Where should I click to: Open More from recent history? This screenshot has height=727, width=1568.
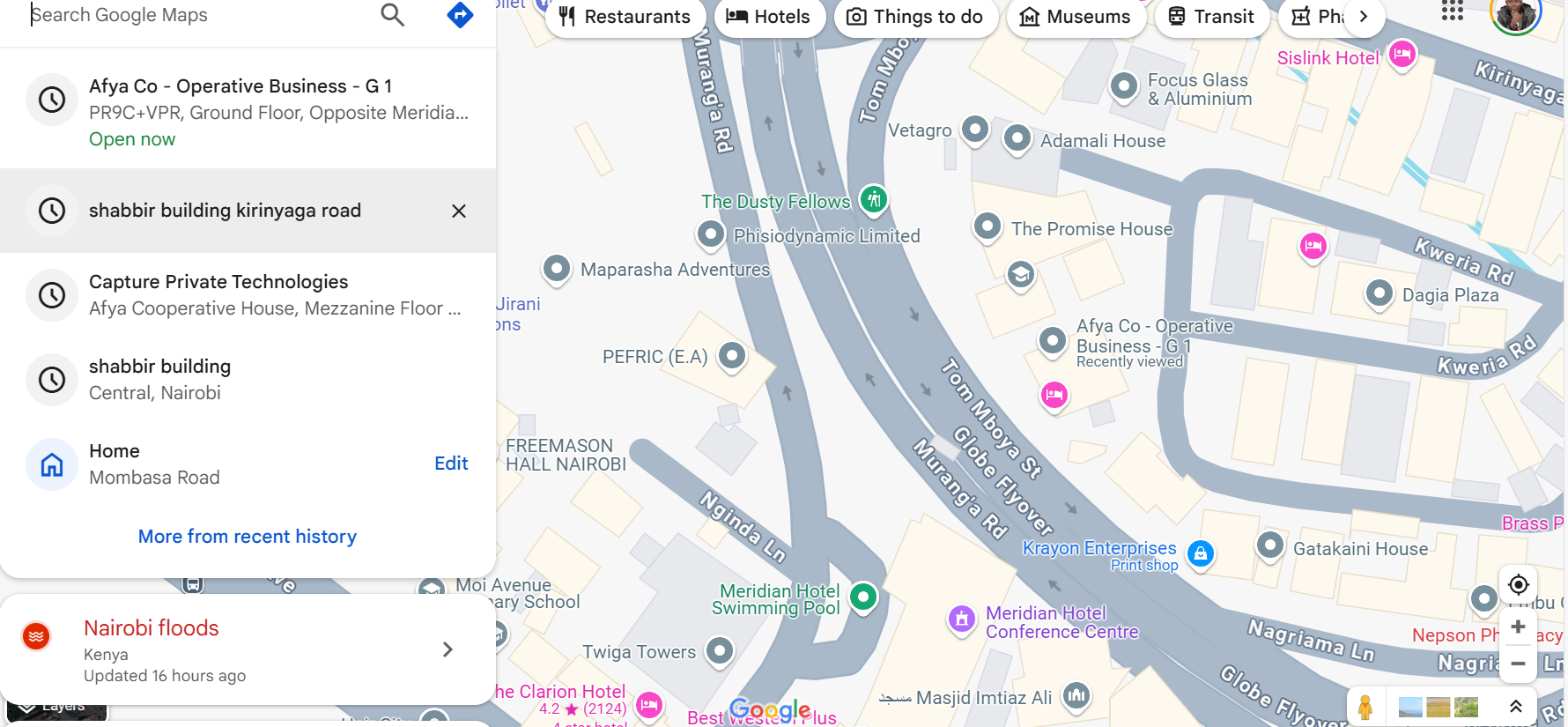(x=248, y=537)
